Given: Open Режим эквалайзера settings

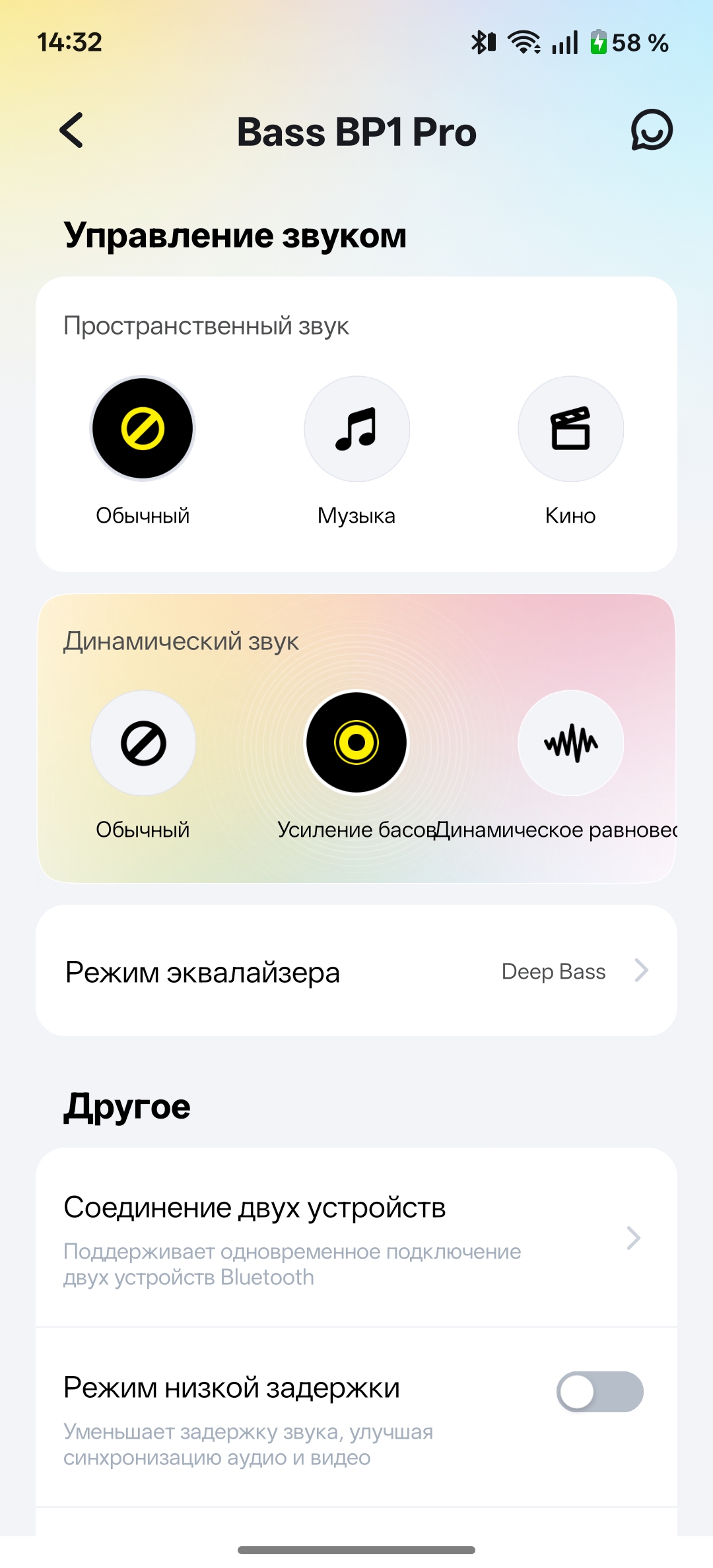Looking at the screenshot, I should point(356,971).
